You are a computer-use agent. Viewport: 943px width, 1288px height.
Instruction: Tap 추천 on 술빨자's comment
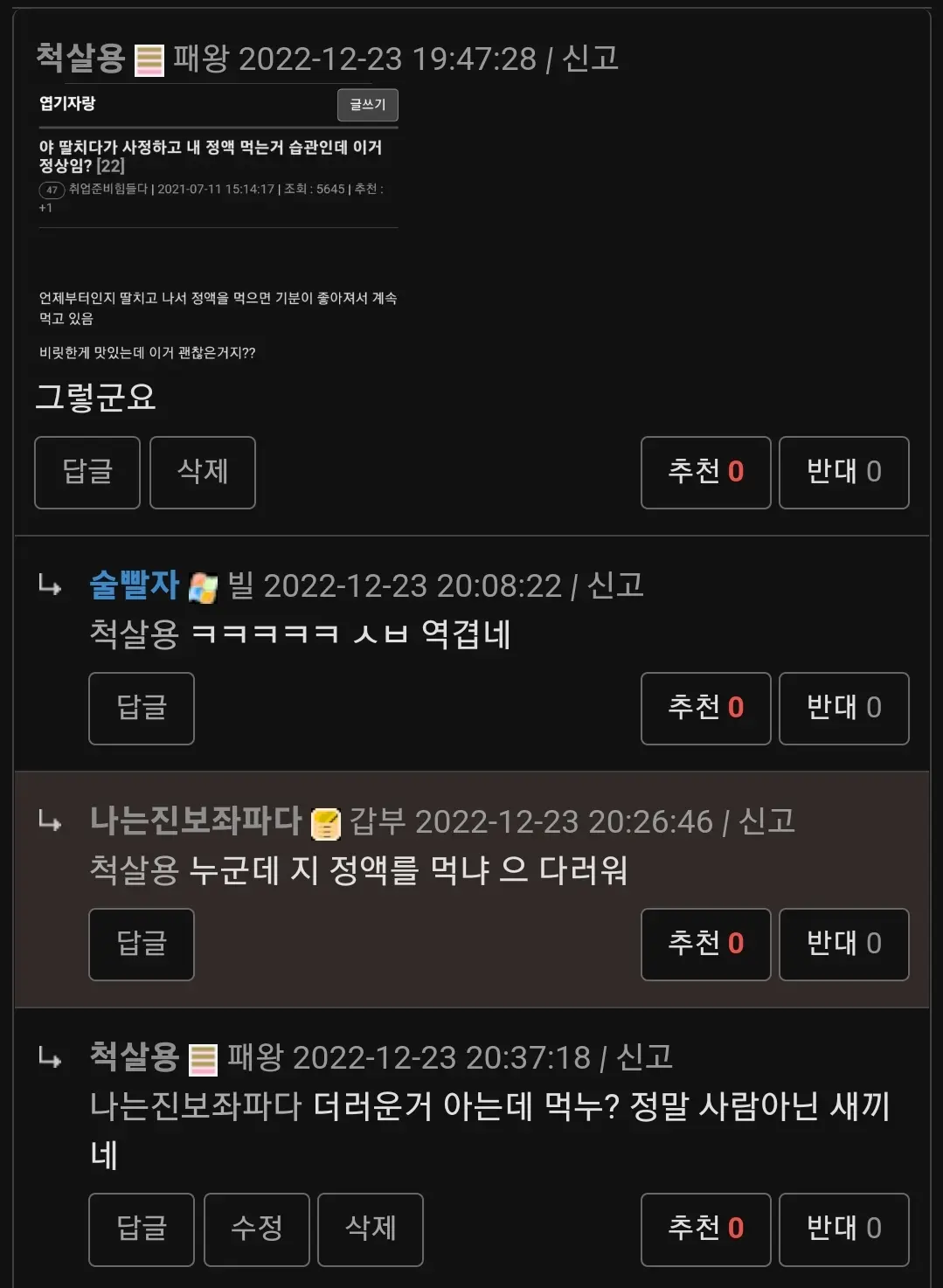[x=705, y=708]
